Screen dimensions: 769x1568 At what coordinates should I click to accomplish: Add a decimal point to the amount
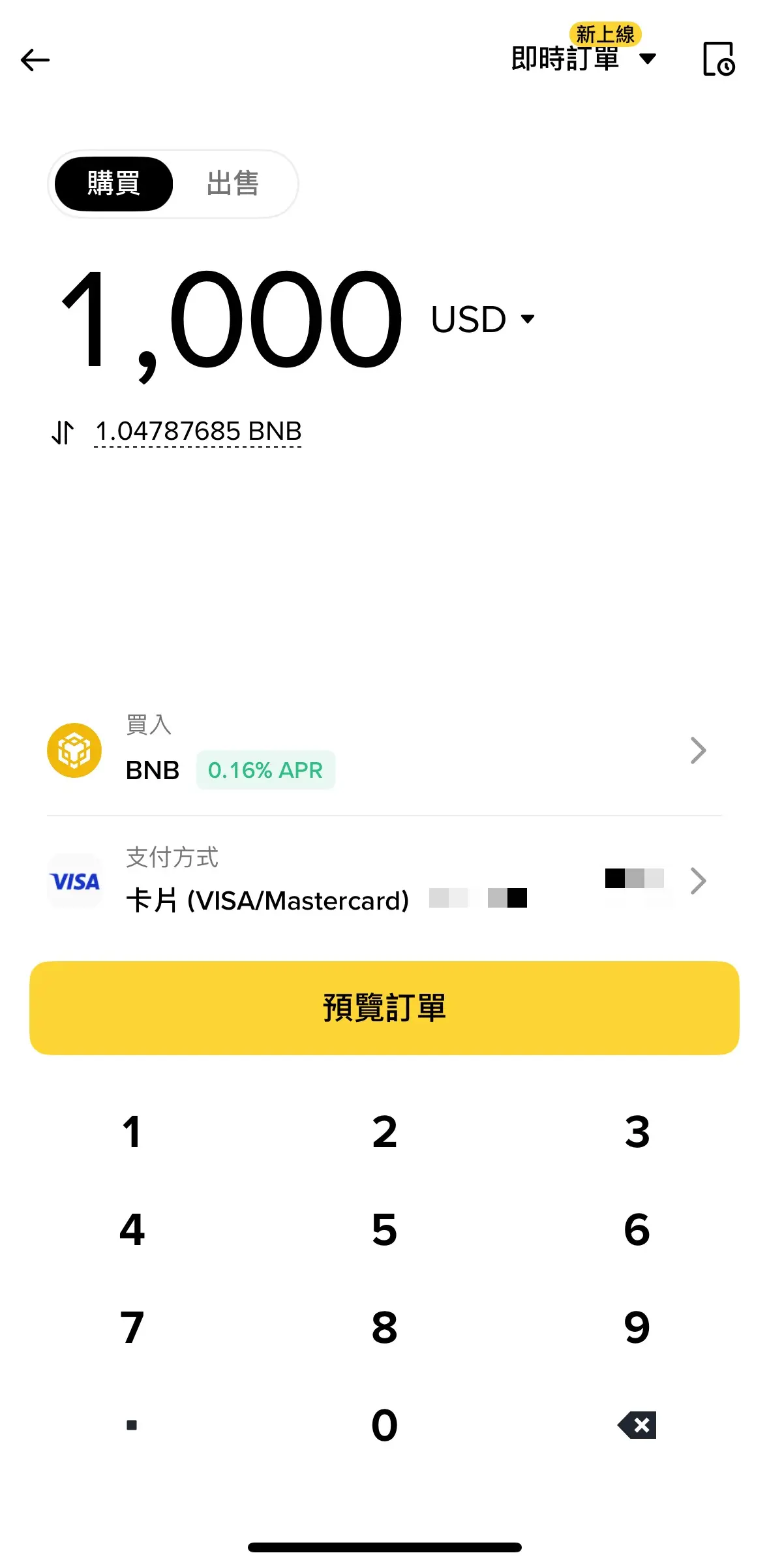(132, 1425)
